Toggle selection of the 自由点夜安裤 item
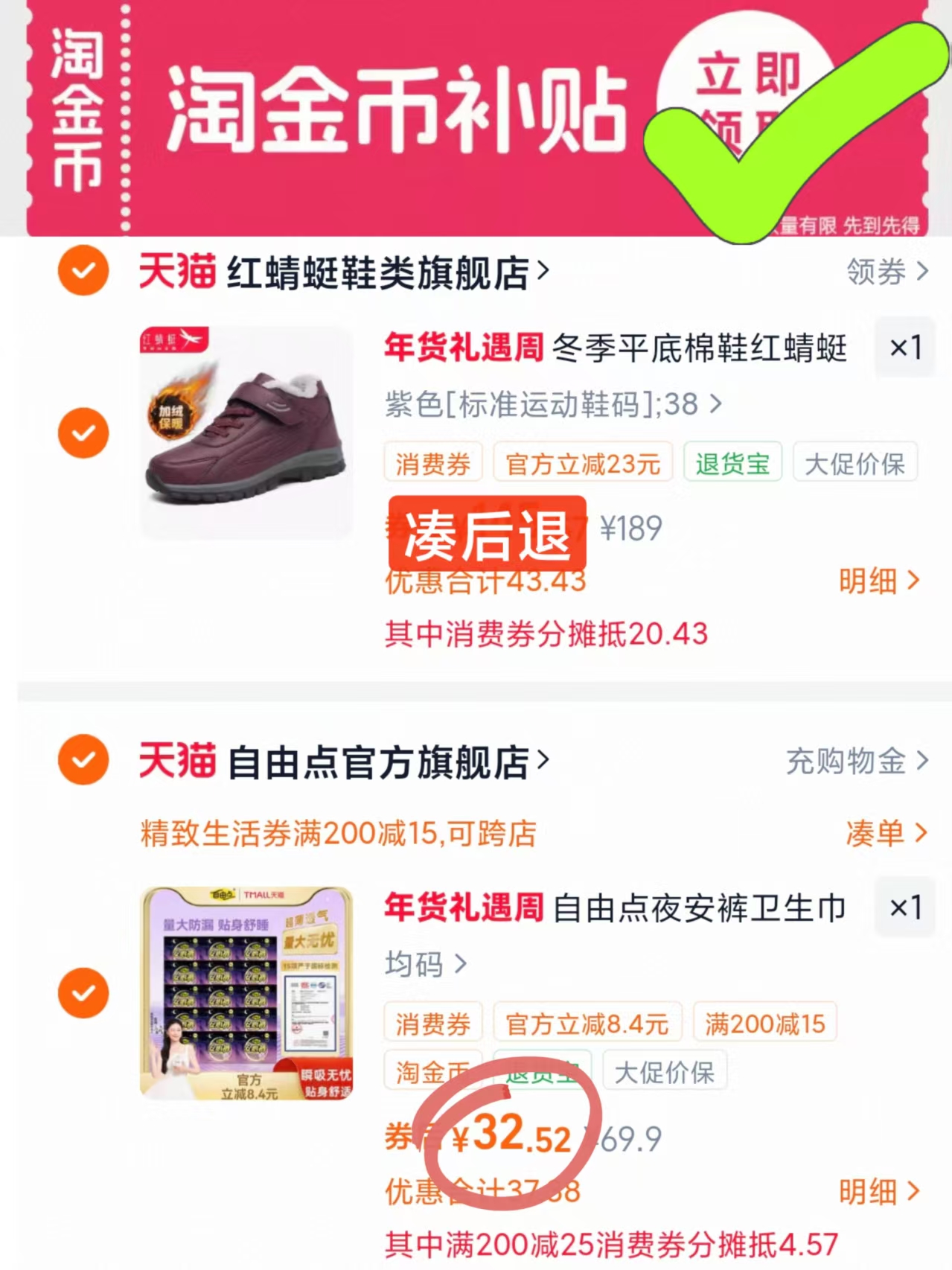The image size is (952, 1270). [x=83, y=992]
